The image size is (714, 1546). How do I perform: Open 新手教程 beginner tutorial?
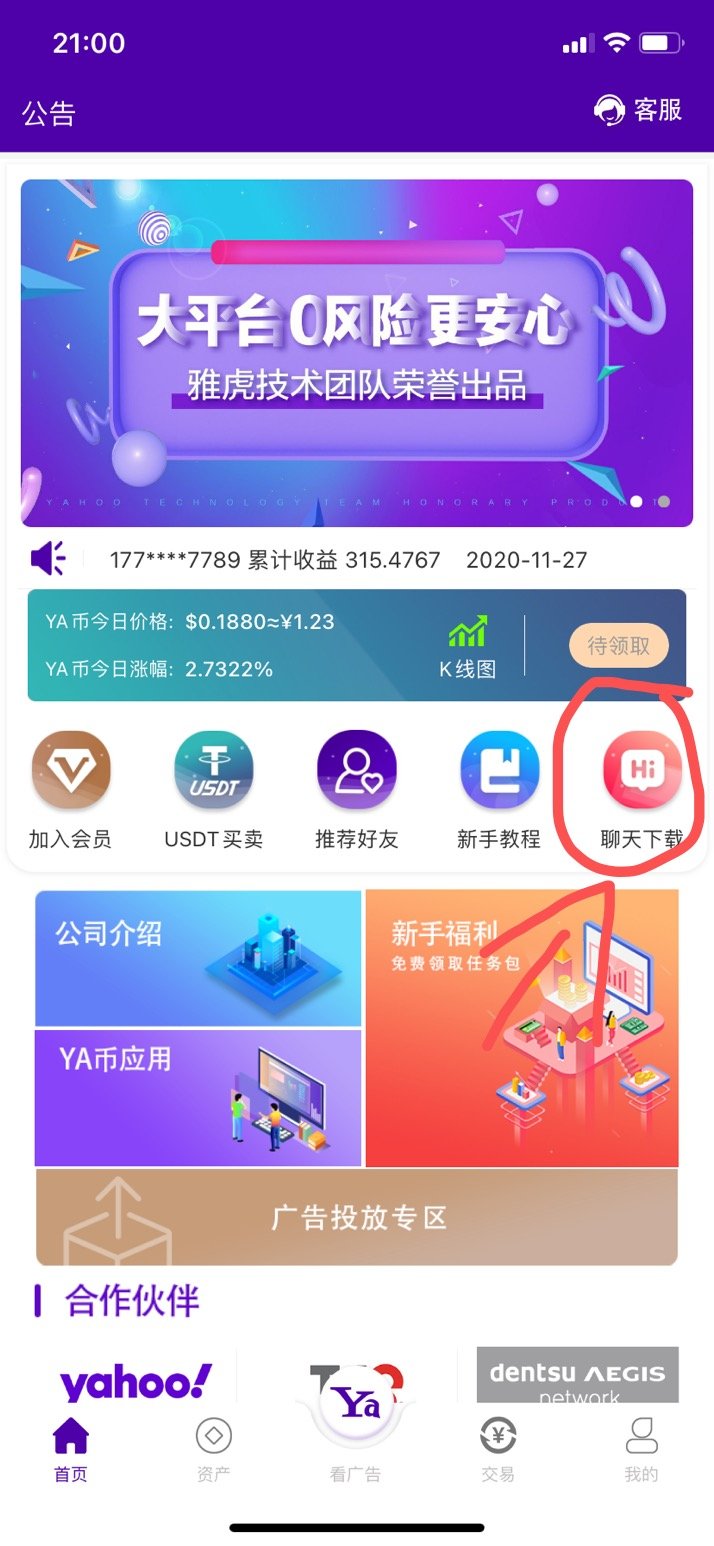tap(498, 790)
